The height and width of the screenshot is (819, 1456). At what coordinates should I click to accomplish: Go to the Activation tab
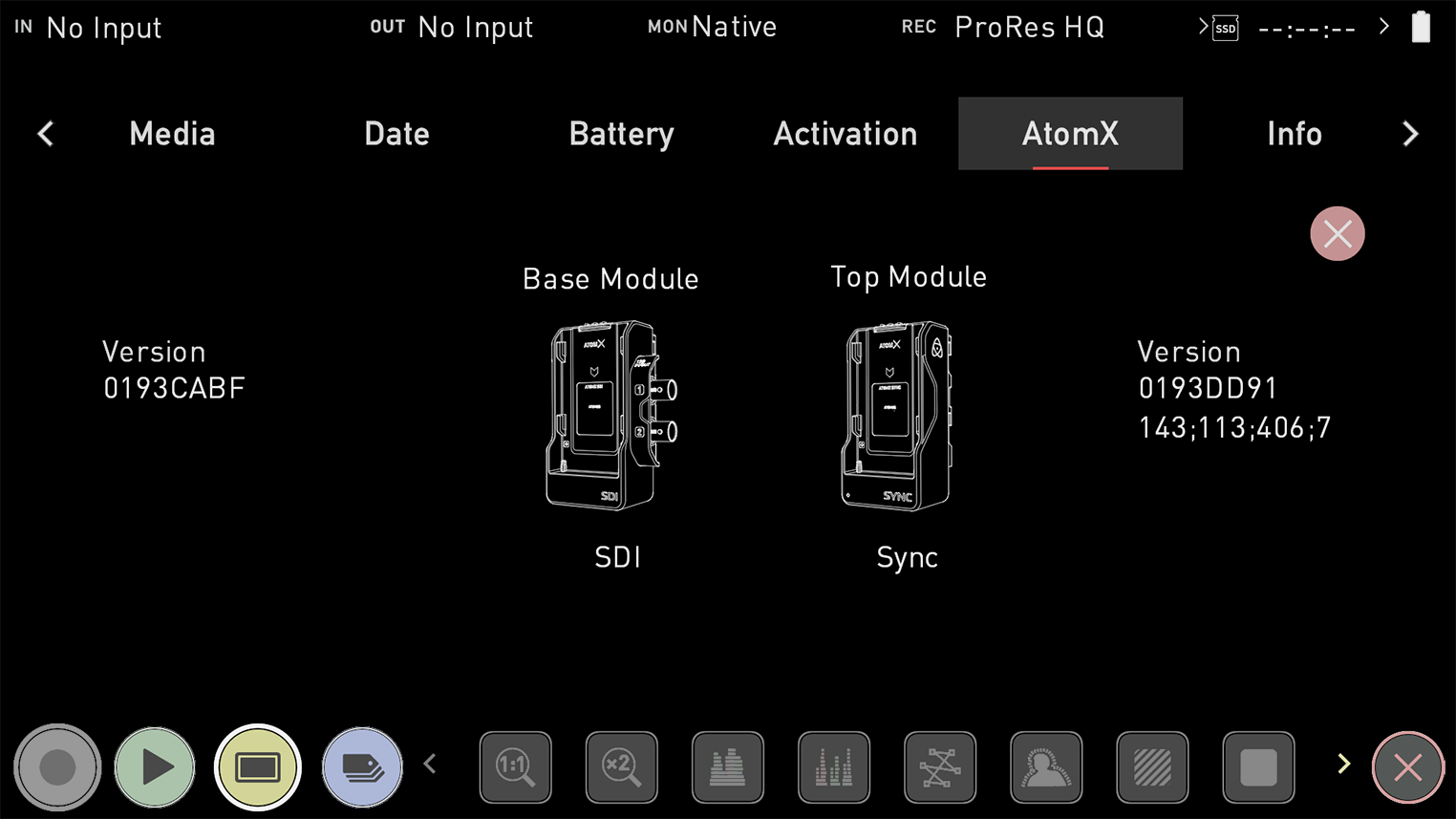(845, 134)
